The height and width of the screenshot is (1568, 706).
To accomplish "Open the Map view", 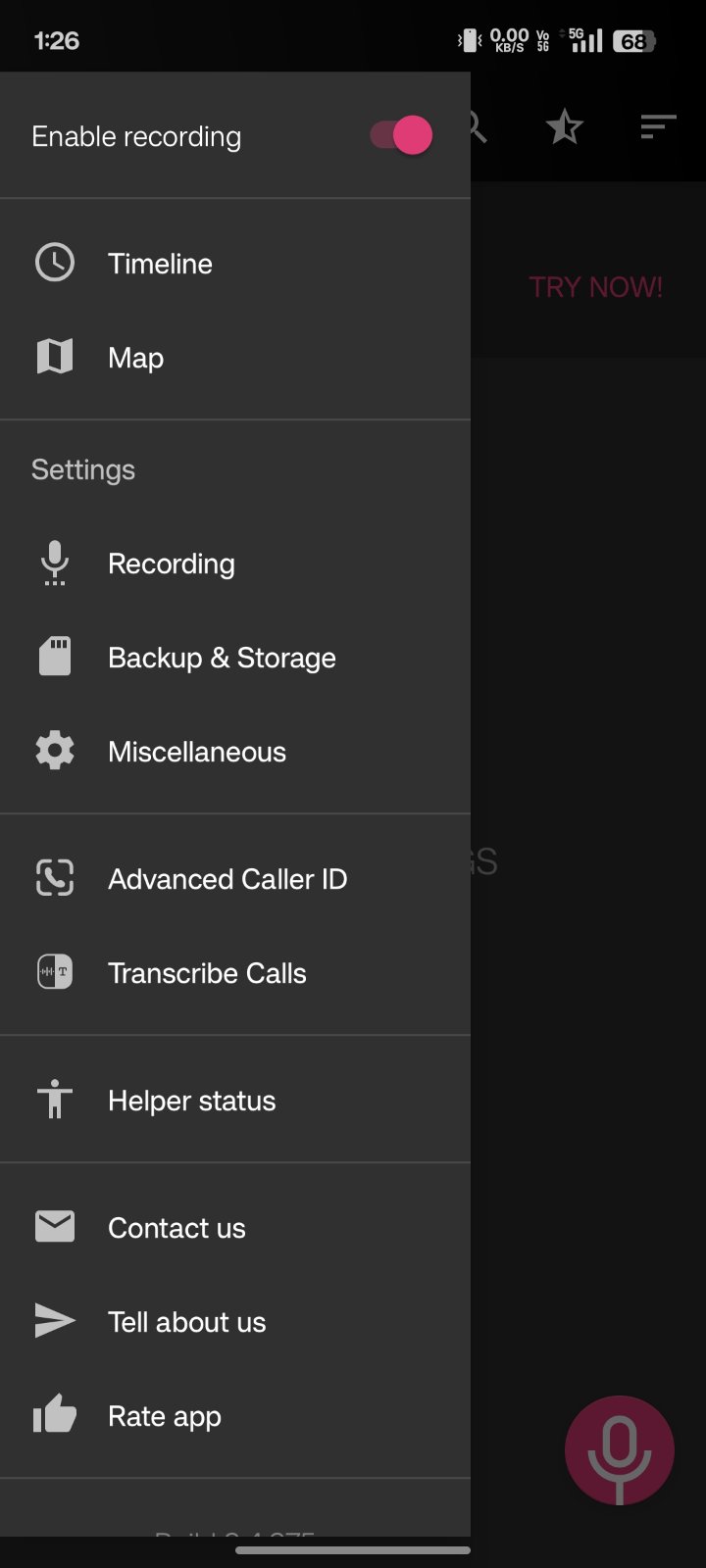I will pos(235,358).
